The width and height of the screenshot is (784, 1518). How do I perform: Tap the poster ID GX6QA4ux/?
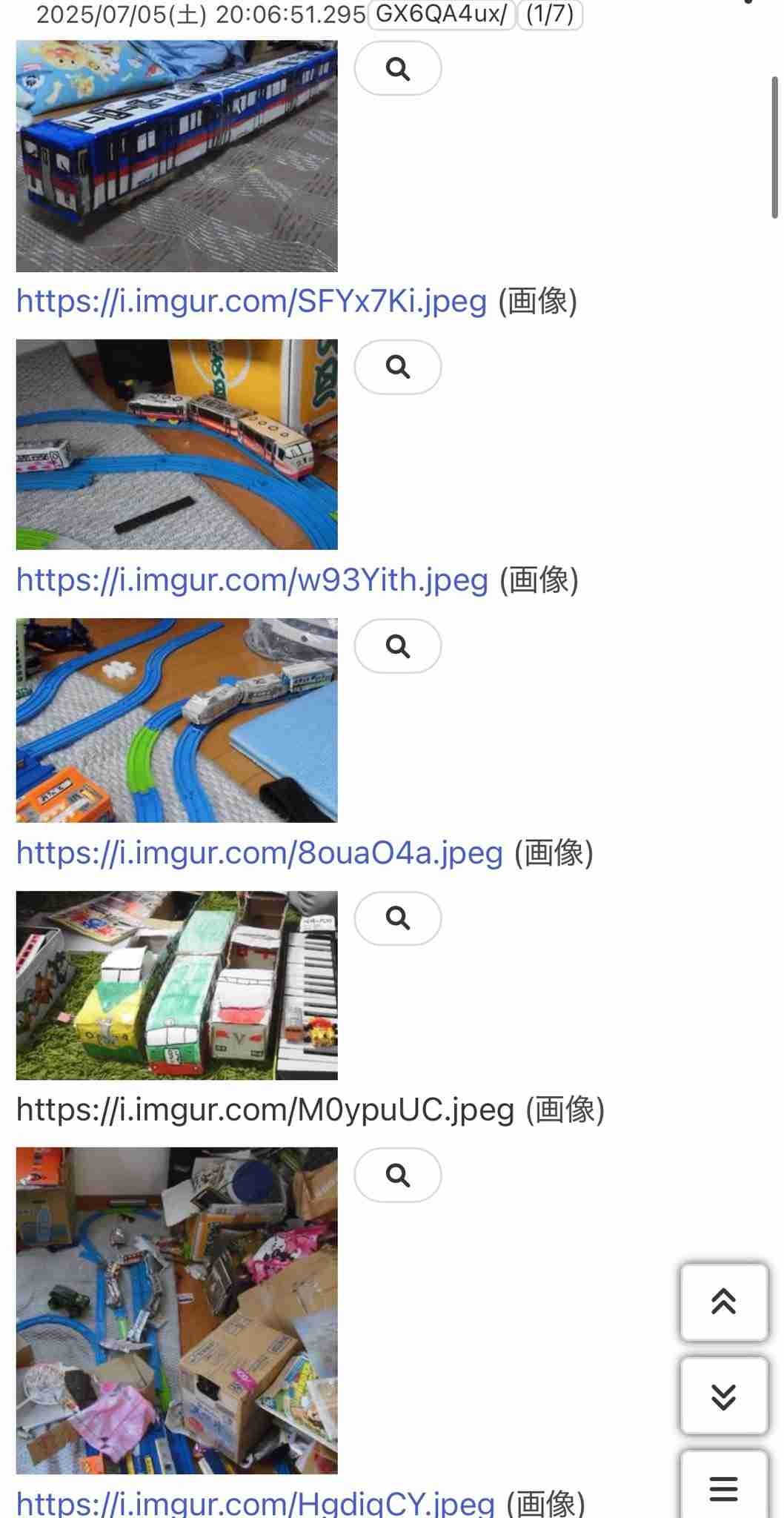point(442,14)
